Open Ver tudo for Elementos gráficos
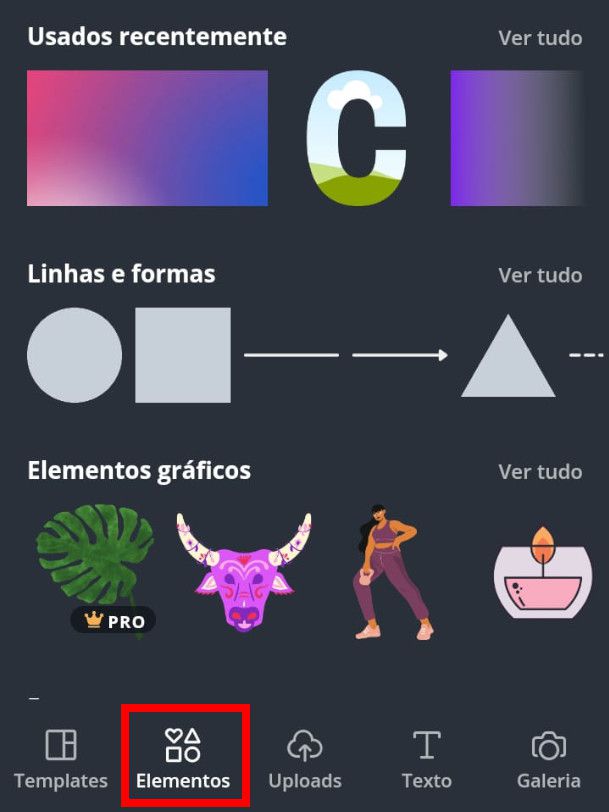Image resolution: width=609 pixels, height=812 pixels. click(540, 471)
